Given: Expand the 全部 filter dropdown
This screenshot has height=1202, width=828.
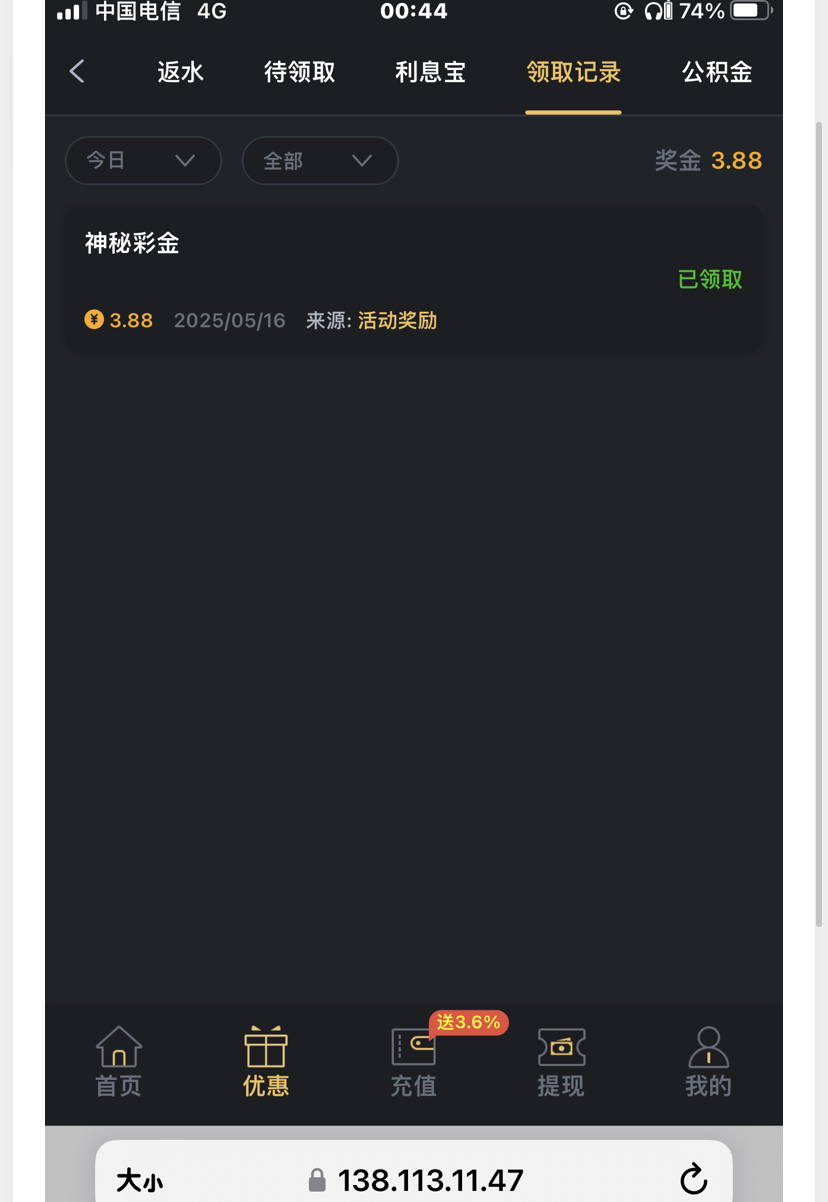Looking at the screenshot, I should click(320, 160).
